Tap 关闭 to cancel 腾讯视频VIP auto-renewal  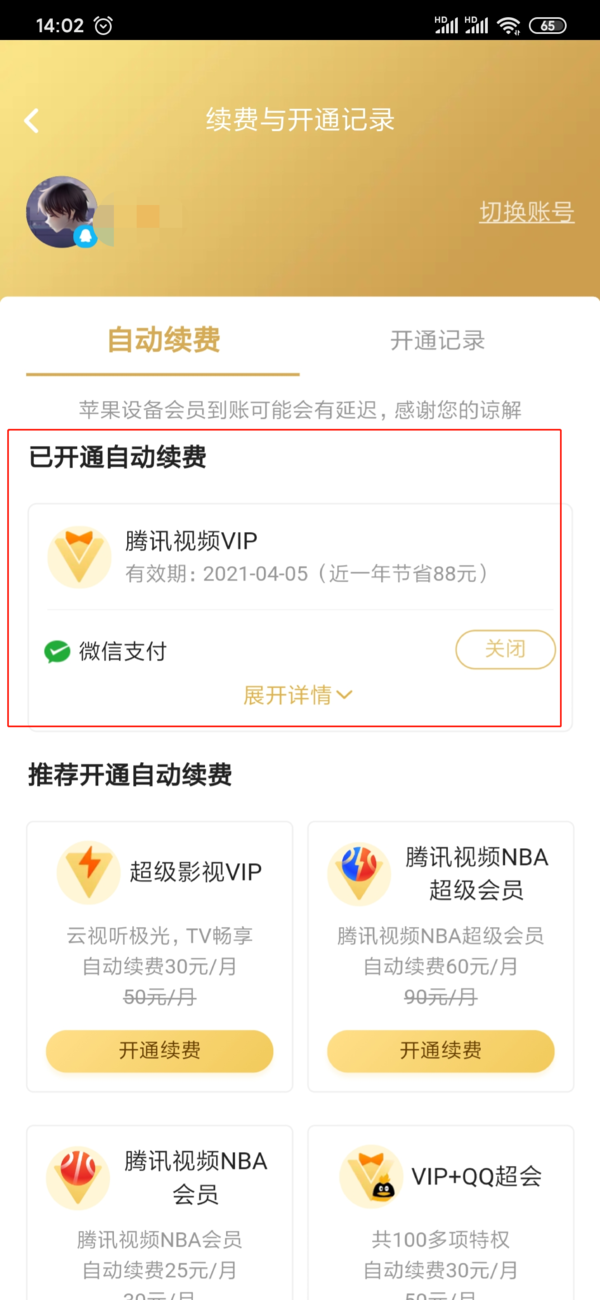click(505, 649)
